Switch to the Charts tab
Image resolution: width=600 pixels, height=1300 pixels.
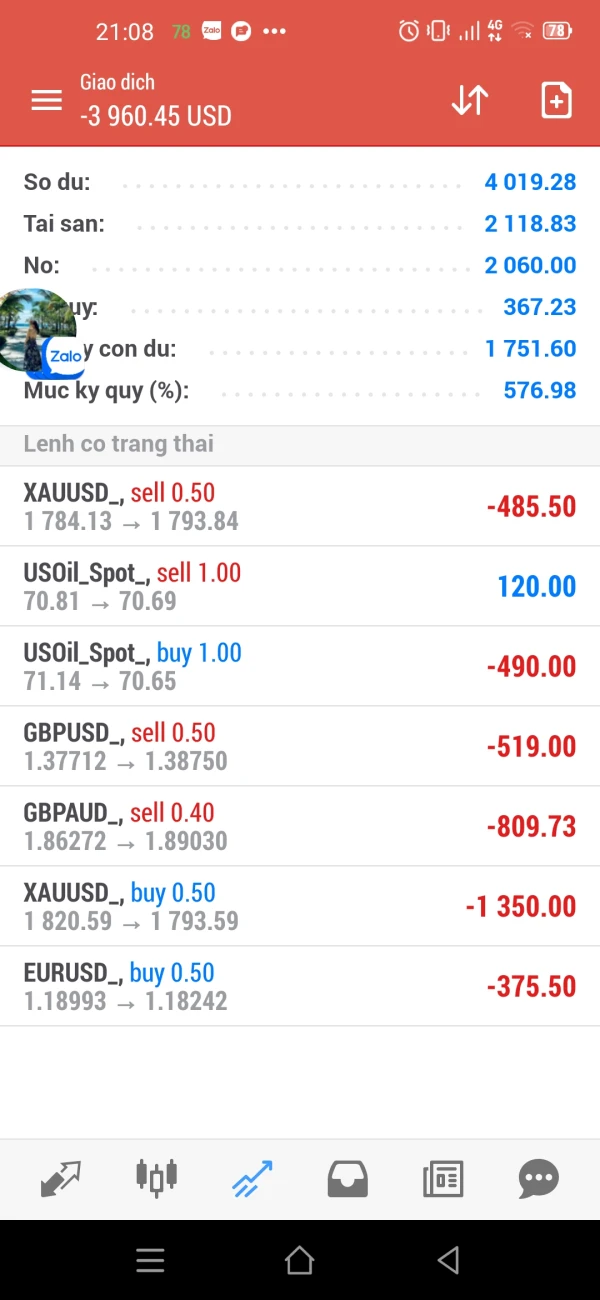click(156, 1178)
